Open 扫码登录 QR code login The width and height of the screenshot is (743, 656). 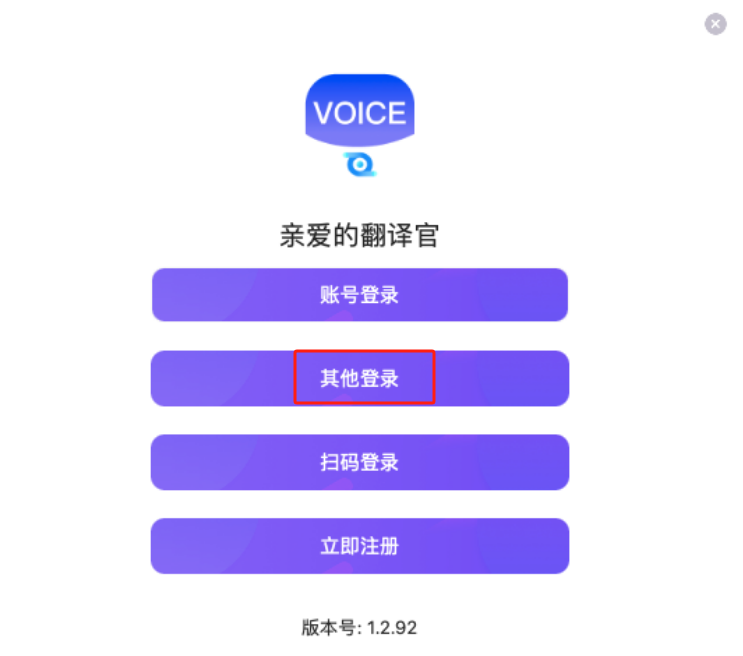point(360,462)
